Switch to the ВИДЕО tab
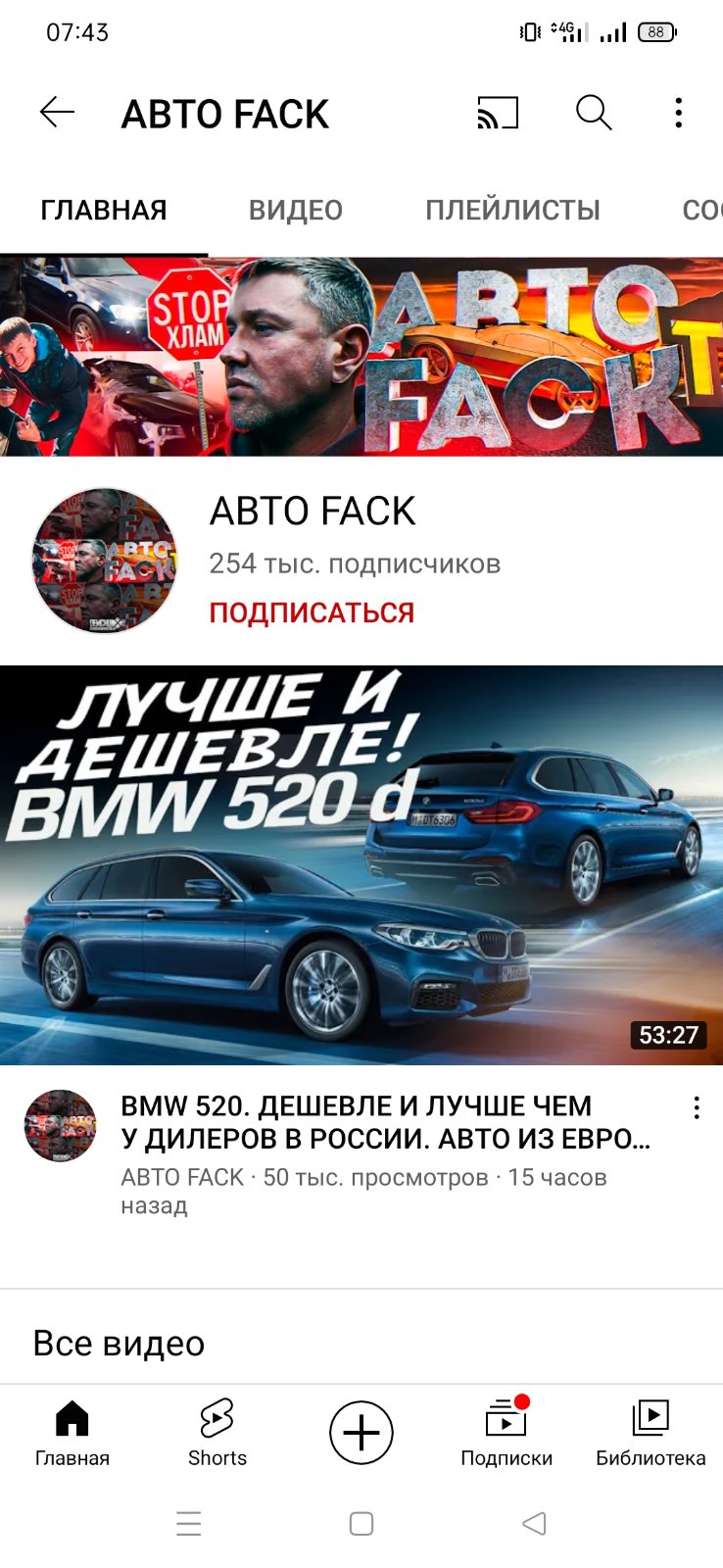This screenshot has height=1568, width=723. (296, 210)
